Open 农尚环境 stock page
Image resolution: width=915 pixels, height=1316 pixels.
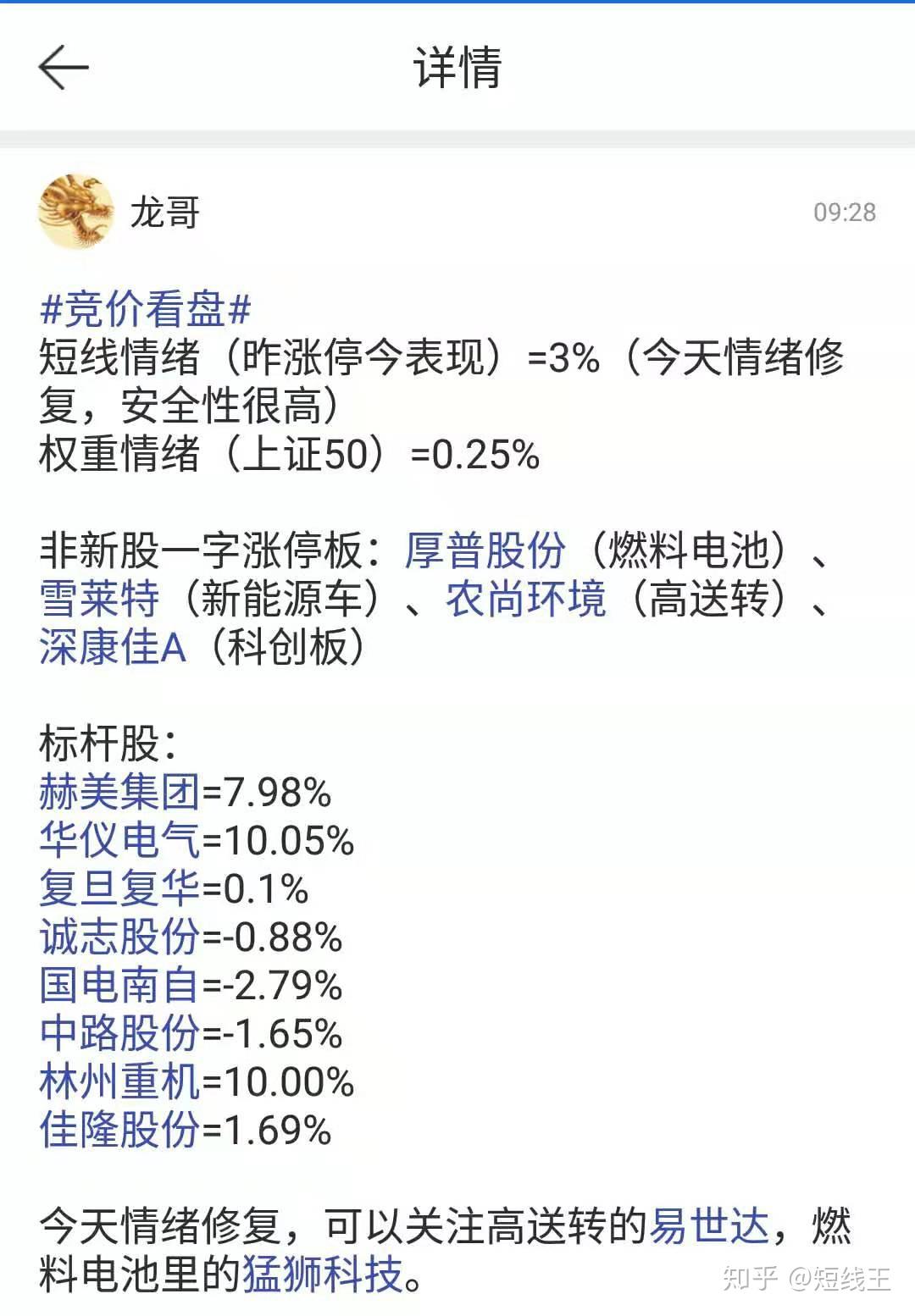[525, 600]
